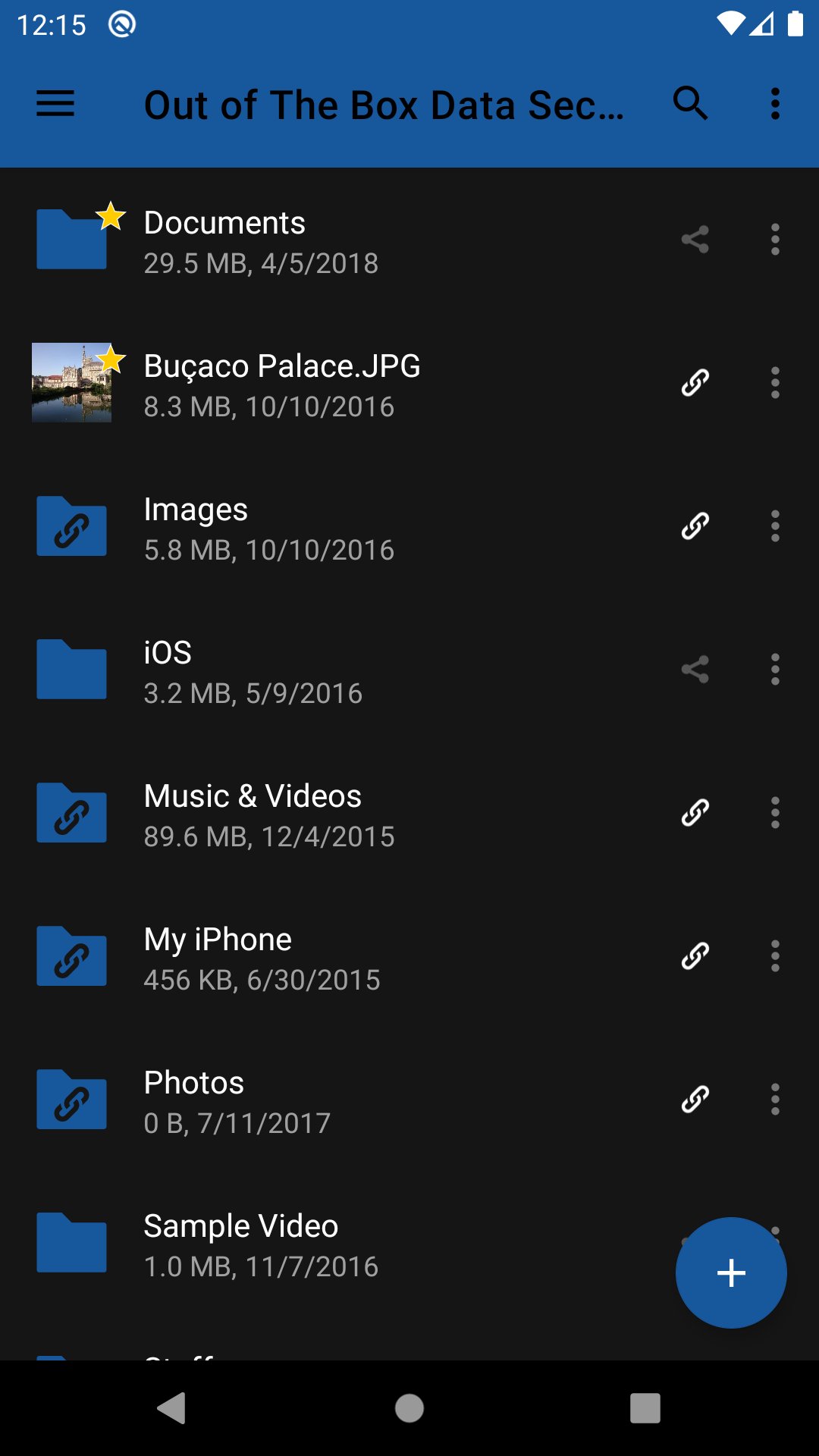
Task: Open the Images folder
Action: [303, 528]
